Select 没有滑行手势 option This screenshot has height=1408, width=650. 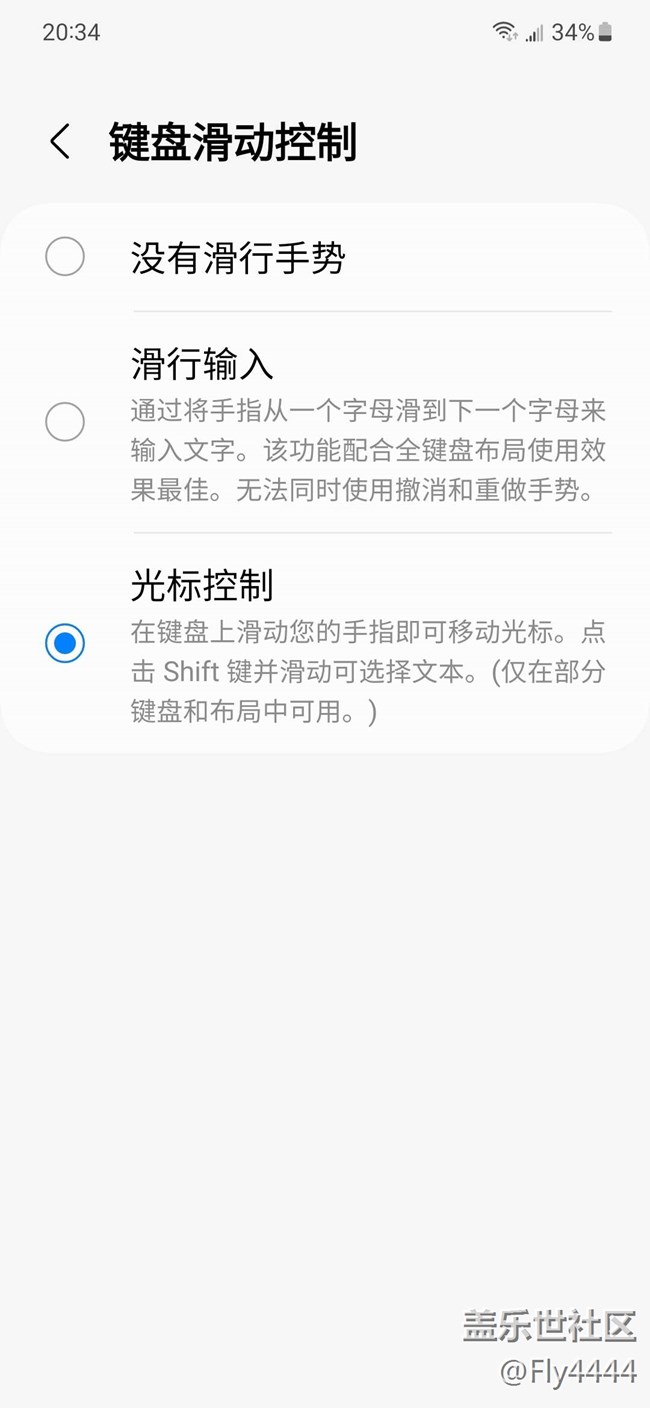click(x=65, y=258)
